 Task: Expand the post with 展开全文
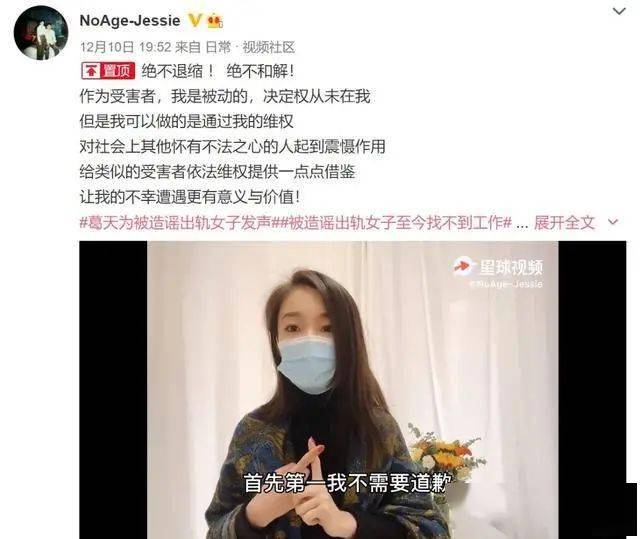pos(564,222)
